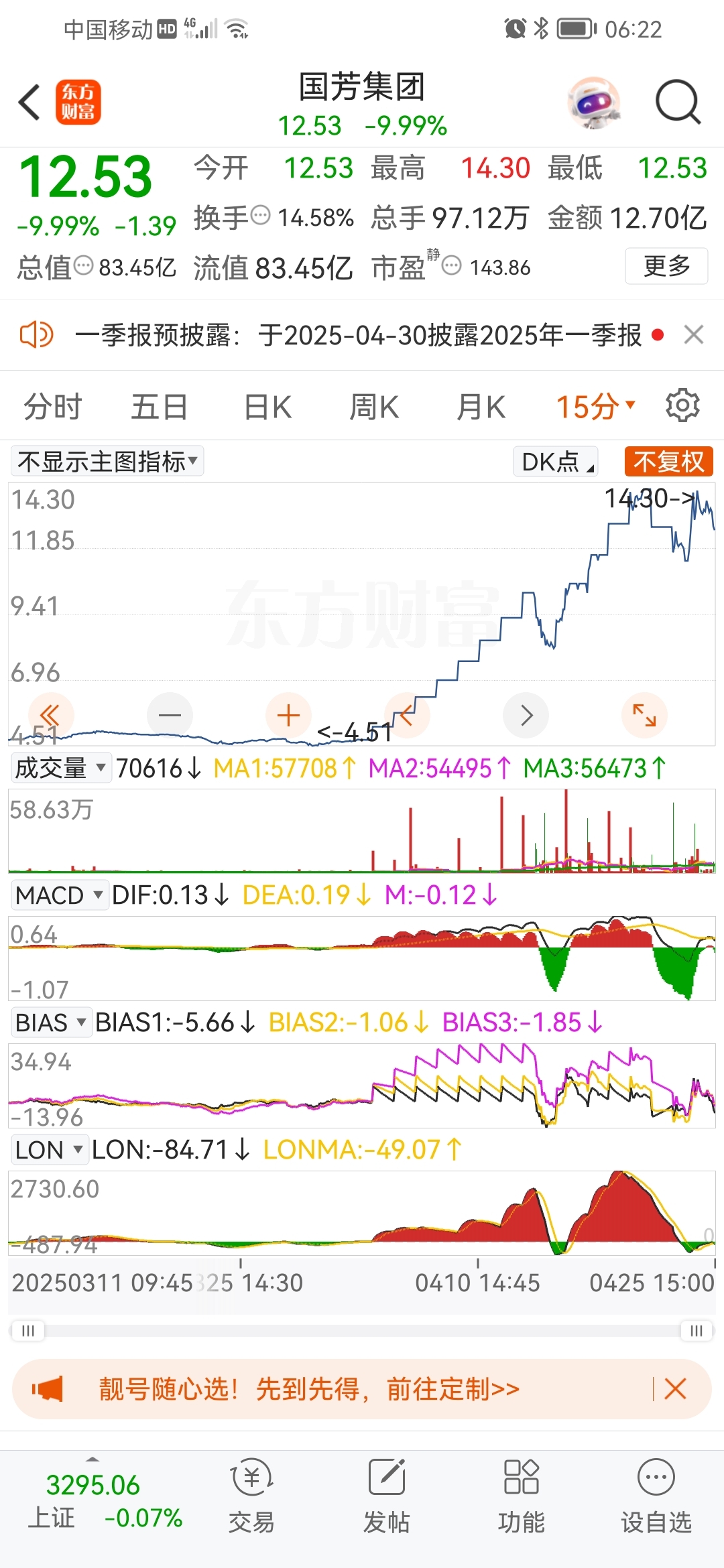This screenshot has width=724, height=1568.
Task: Tap the 更多 button for more data
Action: point(666,266)
